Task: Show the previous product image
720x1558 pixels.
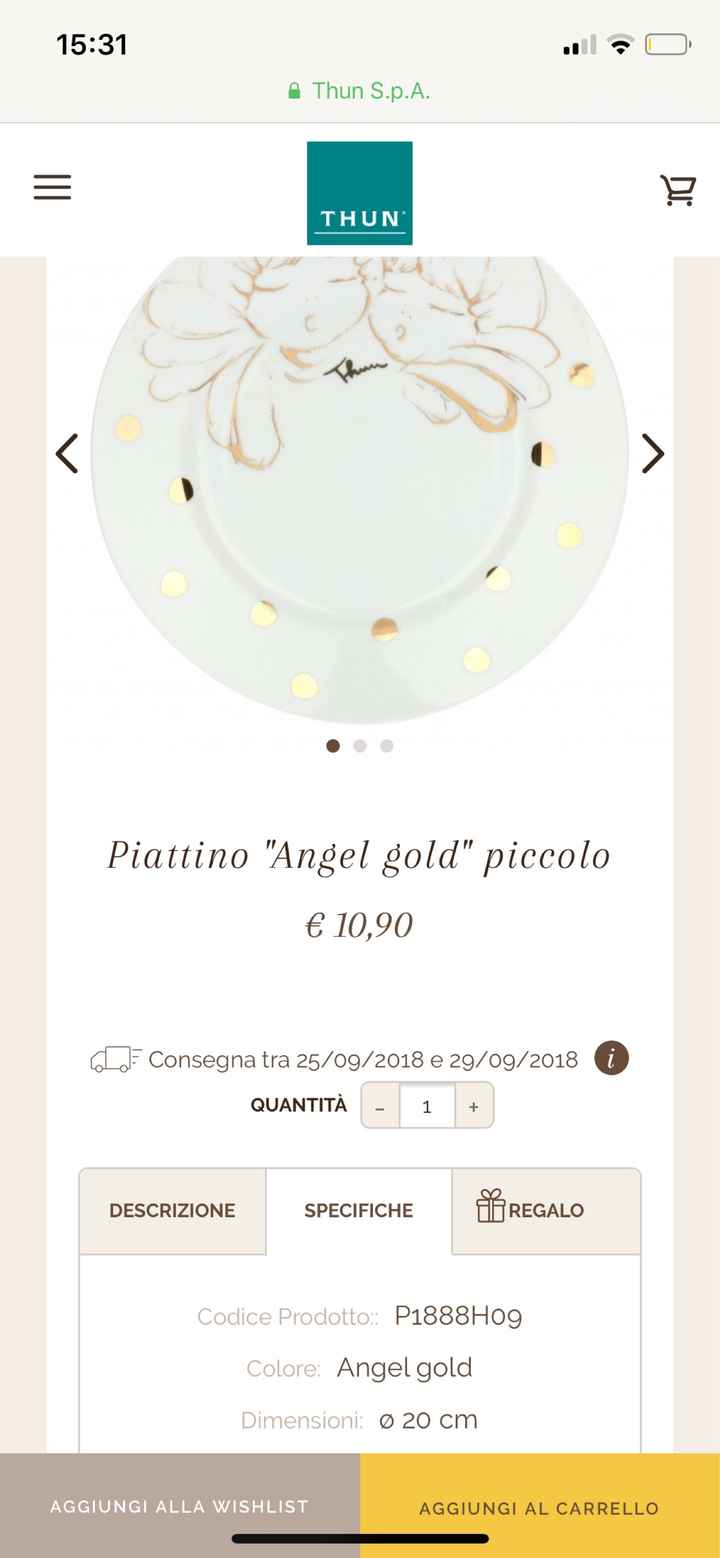Action: (67, 453)
